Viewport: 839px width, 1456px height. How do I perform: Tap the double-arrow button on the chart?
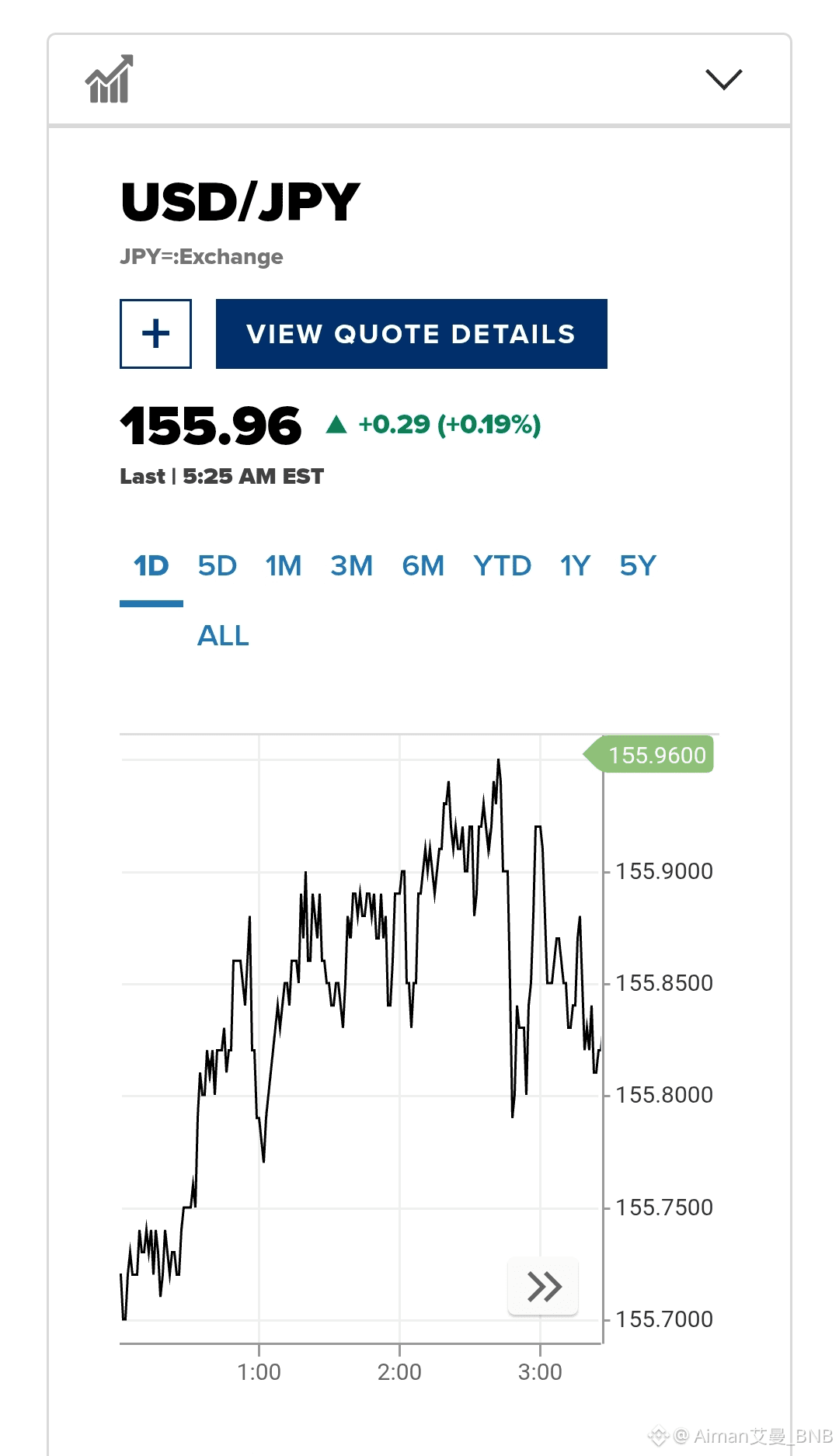tap(543, 1286)
